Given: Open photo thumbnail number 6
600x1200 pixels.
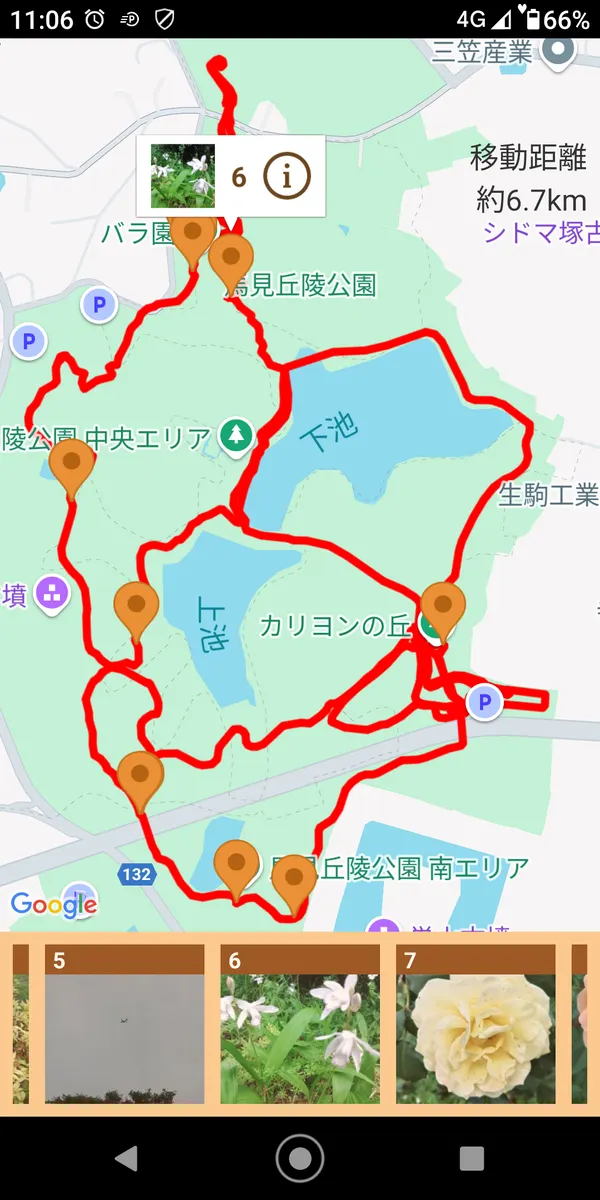Looking at the screenshot, I should (300, 1024).
